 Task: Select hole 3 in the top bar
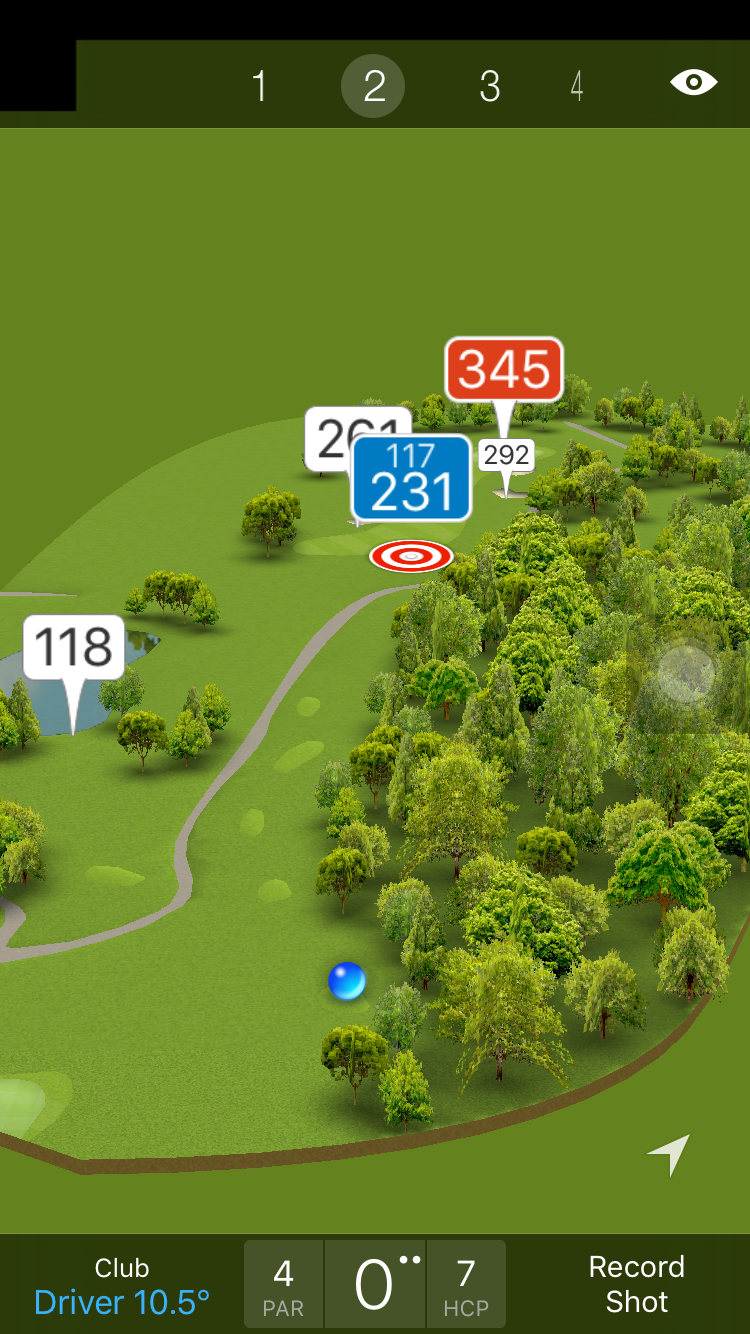pyautogui.click(x=489, y=86)
